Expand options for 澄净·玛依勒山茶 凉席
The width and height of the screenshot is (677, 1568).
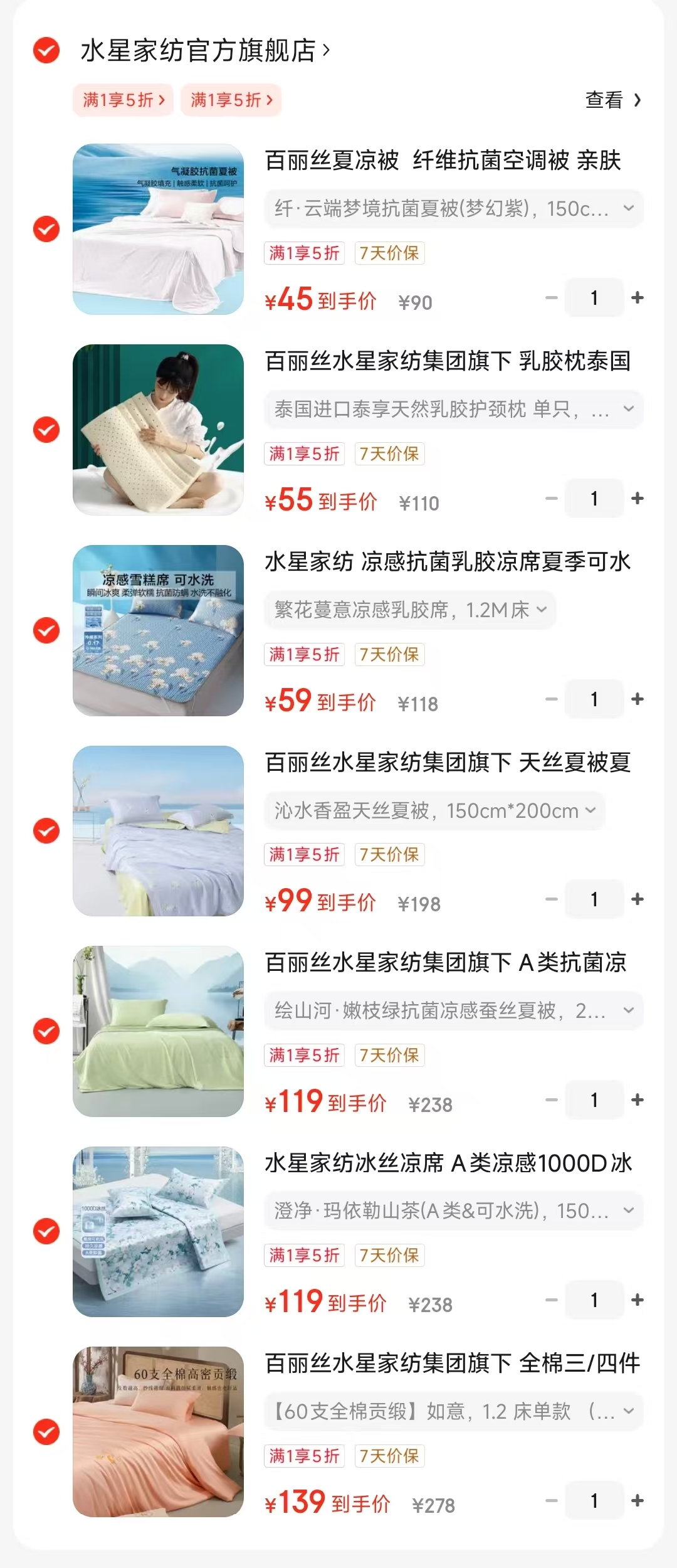(x=627, y=1212)
